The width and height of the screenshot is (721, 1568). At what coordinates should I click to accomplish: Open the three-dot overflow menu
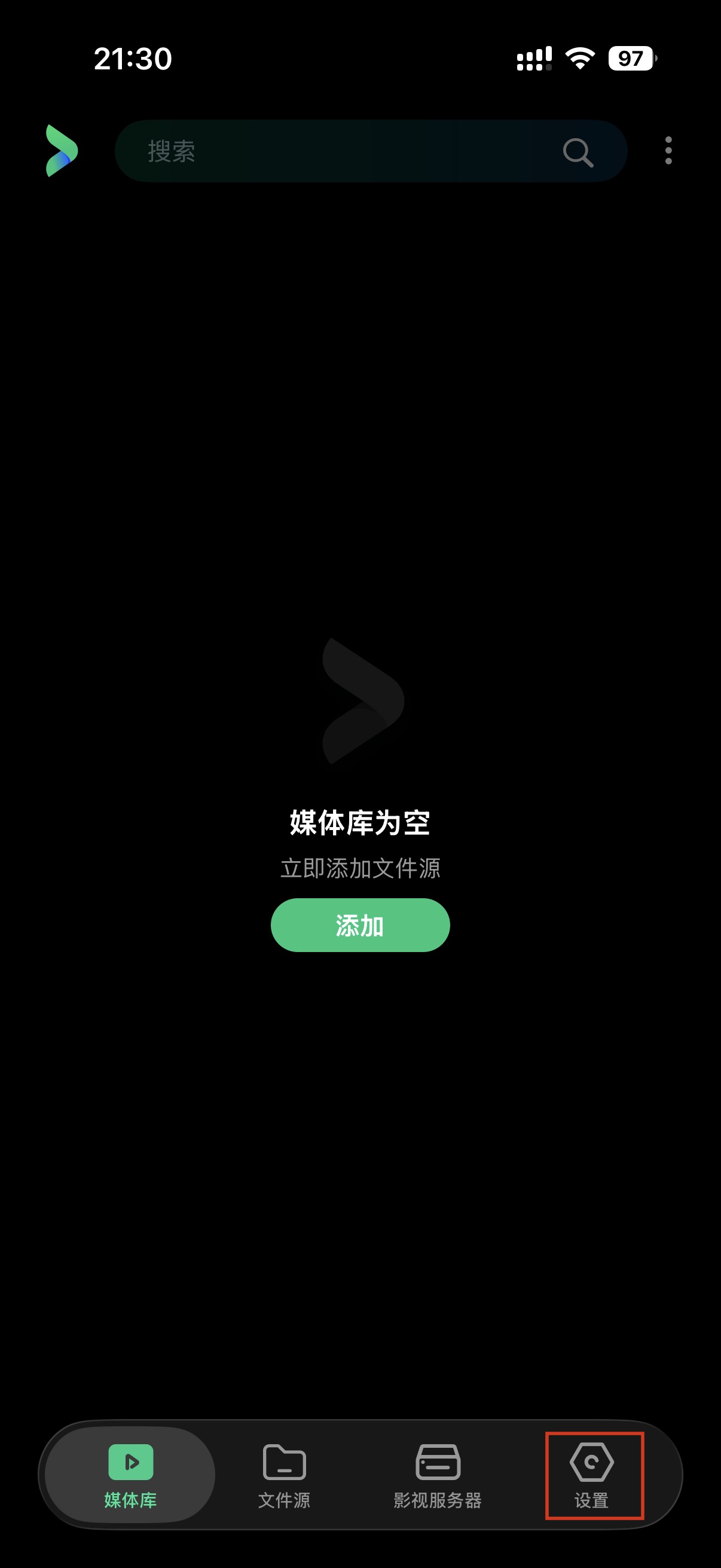coord(668,151)
